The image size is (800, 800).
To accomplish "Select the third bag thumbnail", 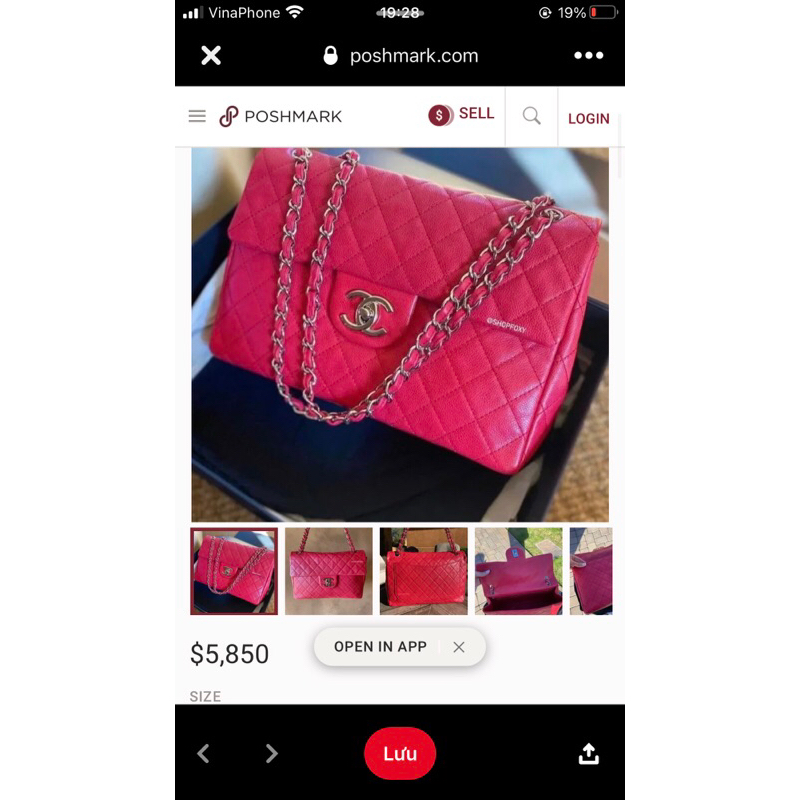I will [x=423, y=571].
